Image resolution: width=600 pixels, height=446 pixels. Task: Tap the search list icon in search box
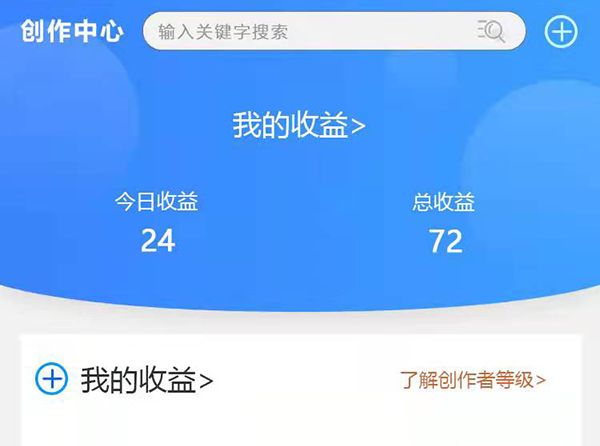click(492, 31)
